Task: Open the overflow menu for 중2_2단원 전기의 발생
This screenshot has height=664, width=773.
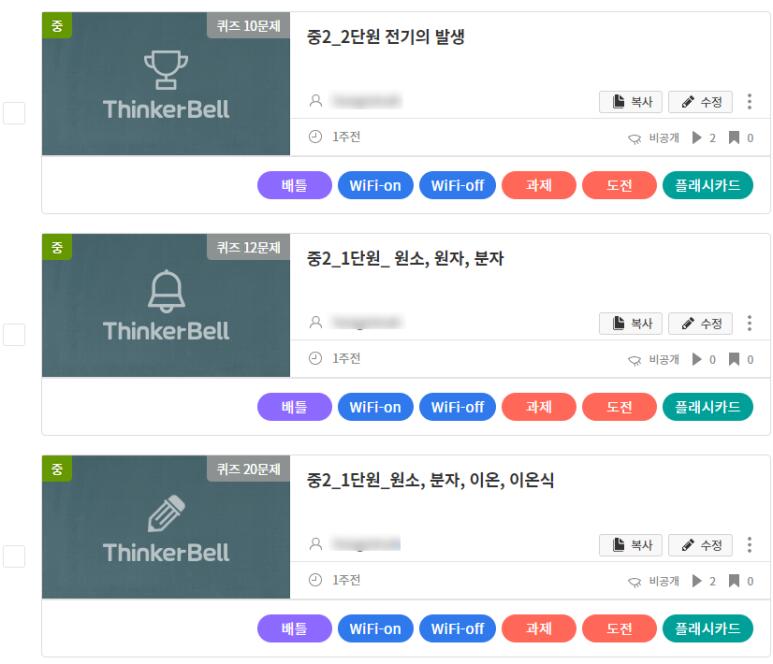Action: [x=750, y=102]
